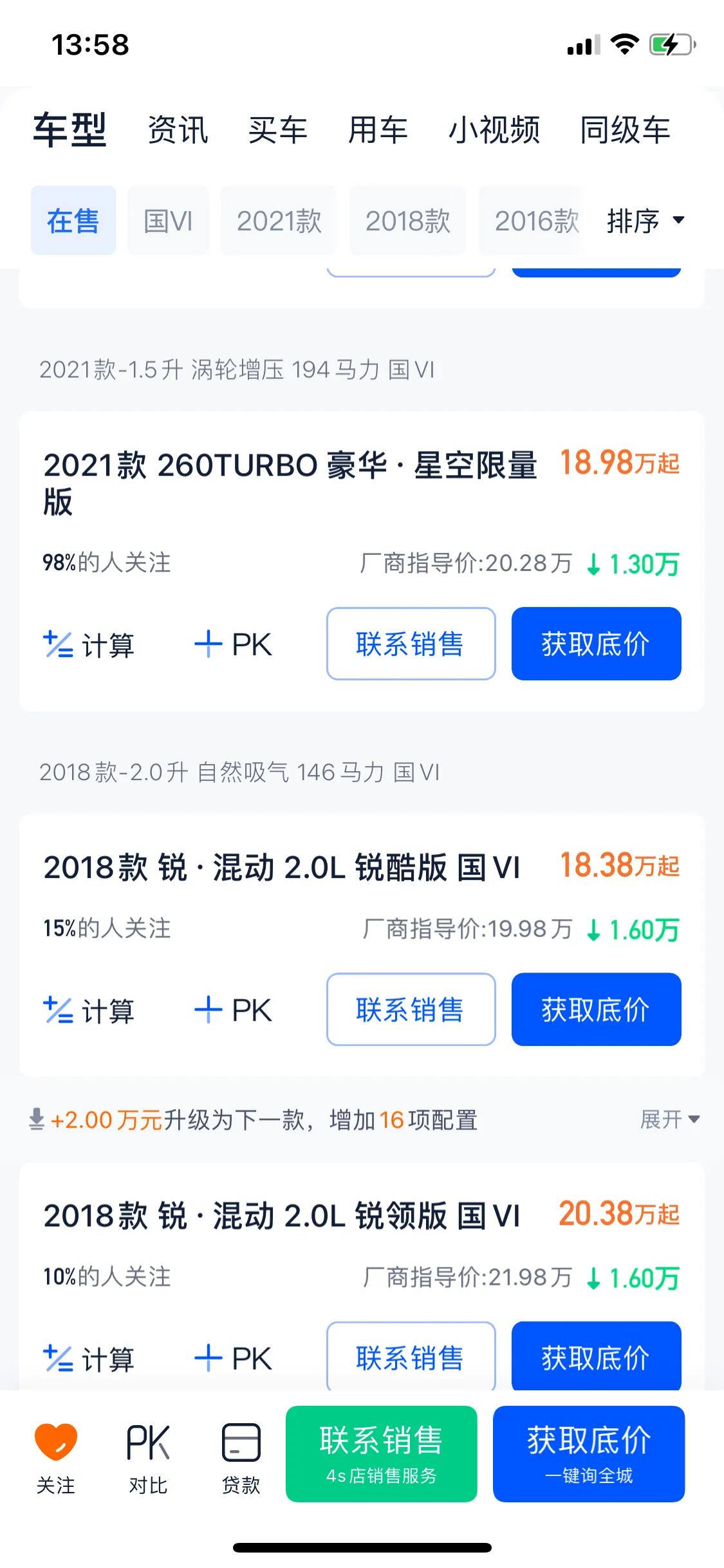Open the 买车 tab

pos(277,130)
